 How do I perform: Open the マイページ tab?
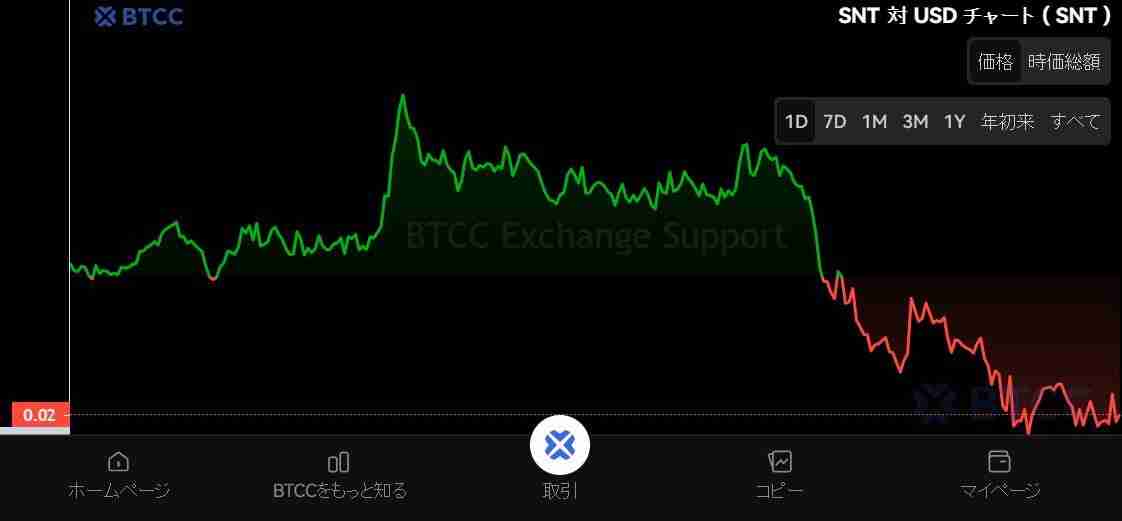click(x=999, y=475)
